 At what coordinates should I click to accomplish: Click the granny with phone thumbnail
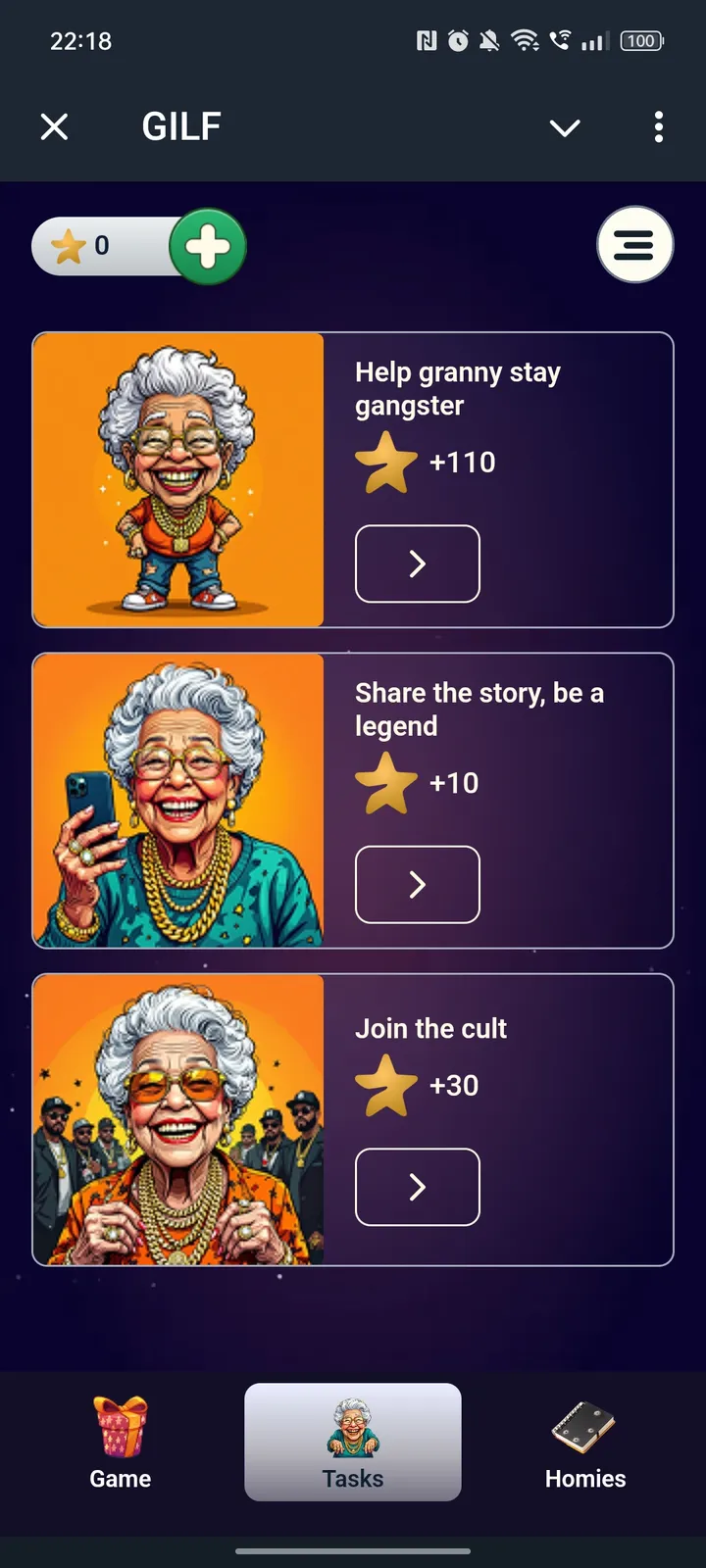pyautogui.click(x=177, y=800)
